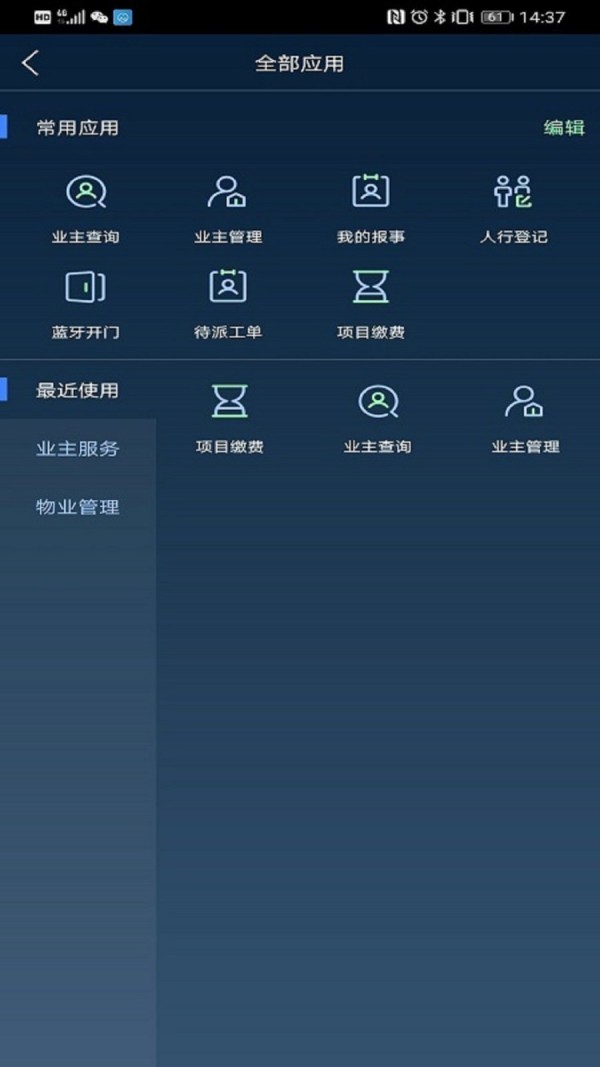Open 项目缴费 under 常用应用
Viewport: 600px width, 1067px height.
(371, 304)
